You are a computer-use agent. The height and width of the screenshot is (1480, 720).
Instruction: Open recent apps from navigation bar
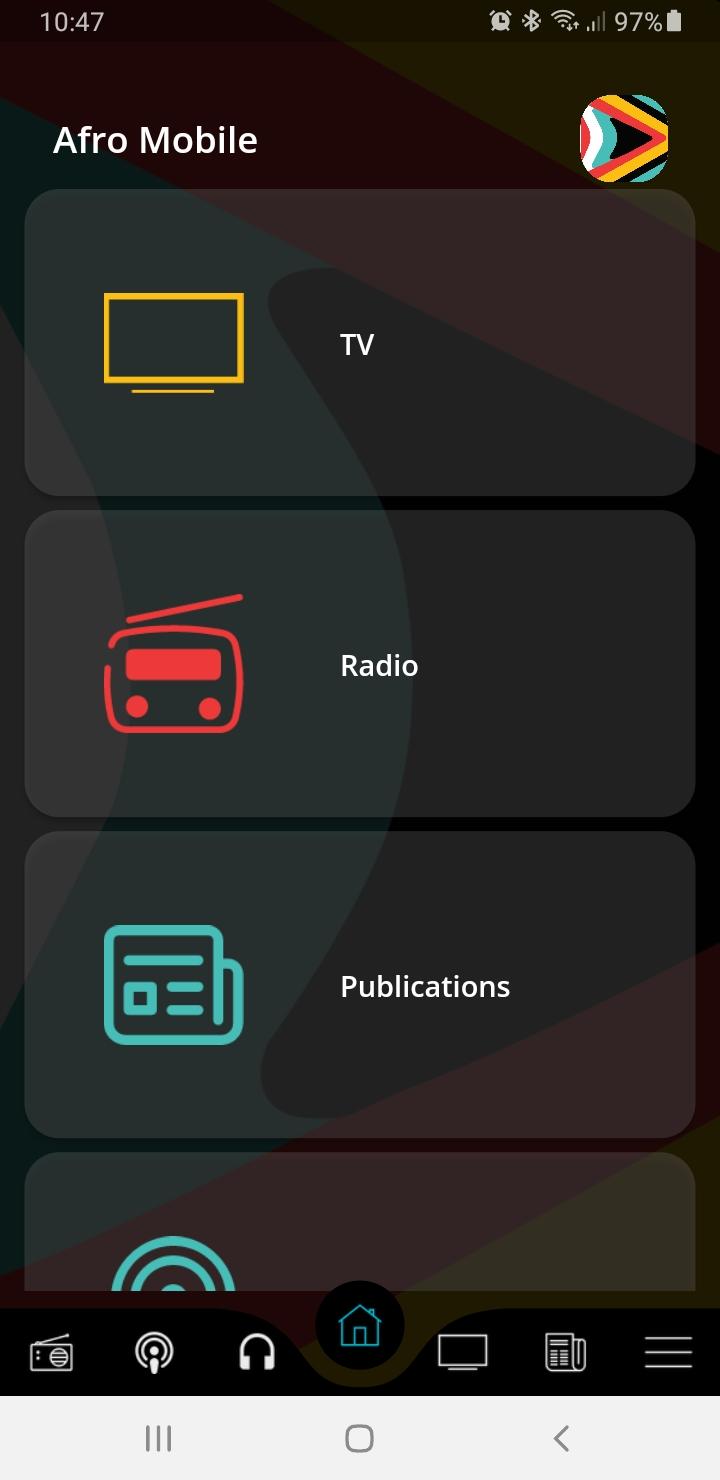click(x=158, y=1438)
